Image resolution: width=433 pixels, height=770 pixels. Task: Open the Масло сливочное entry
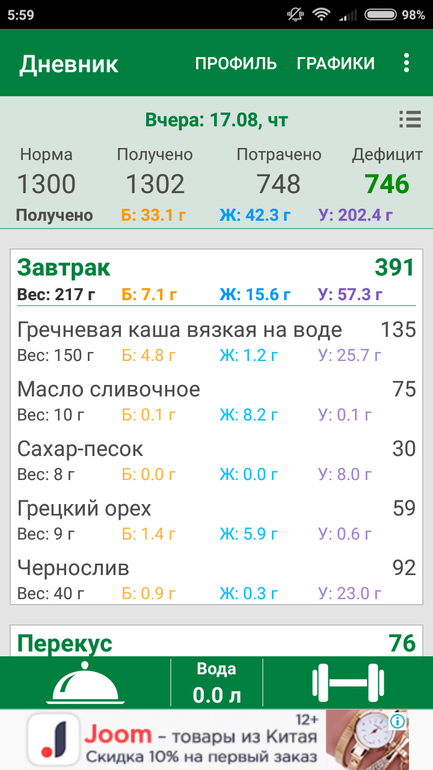[216, 401]
